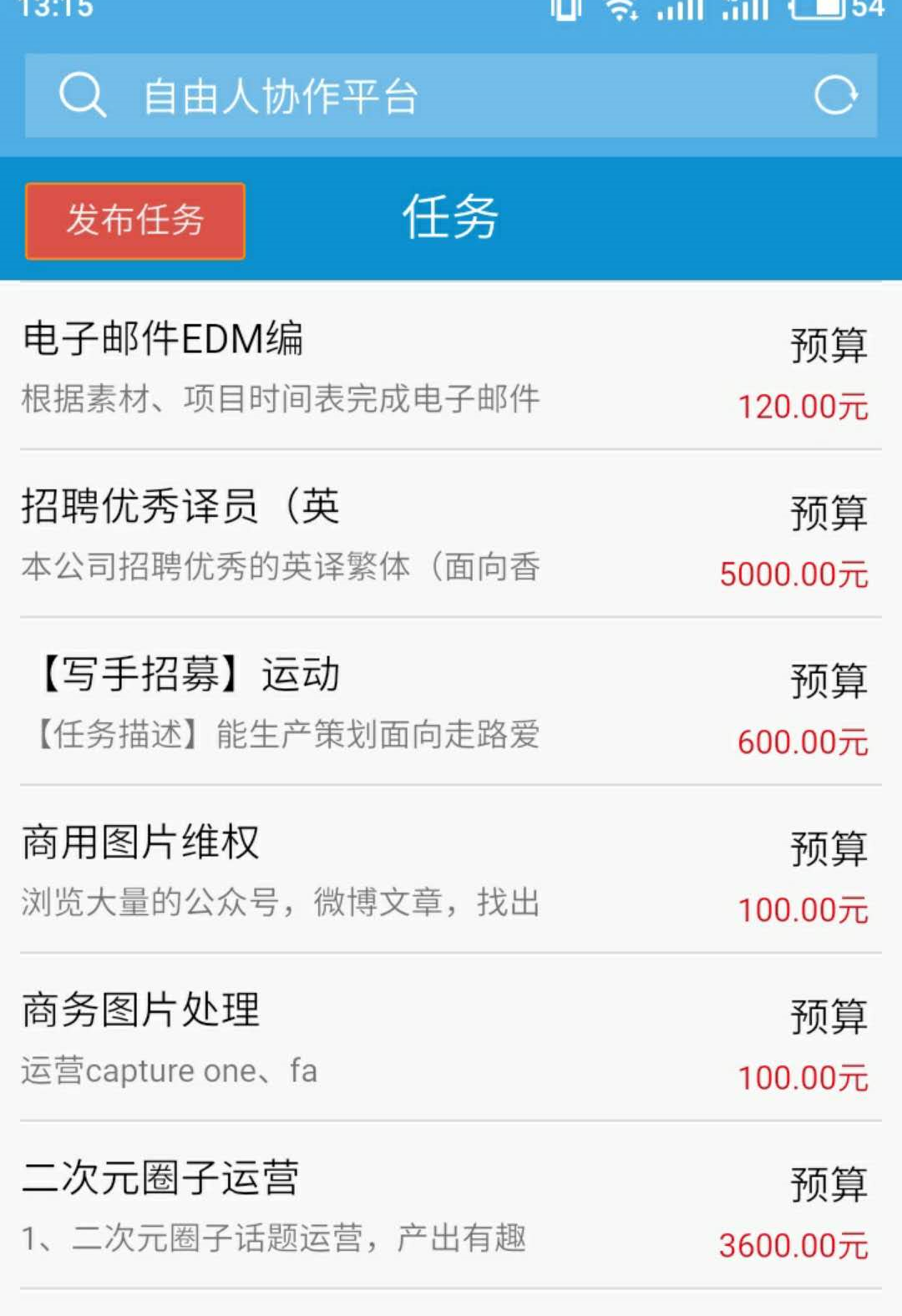The image size is (902, 1316).
Task: Select the 商务图片处理 task
Action: [x=451, y=1039]
